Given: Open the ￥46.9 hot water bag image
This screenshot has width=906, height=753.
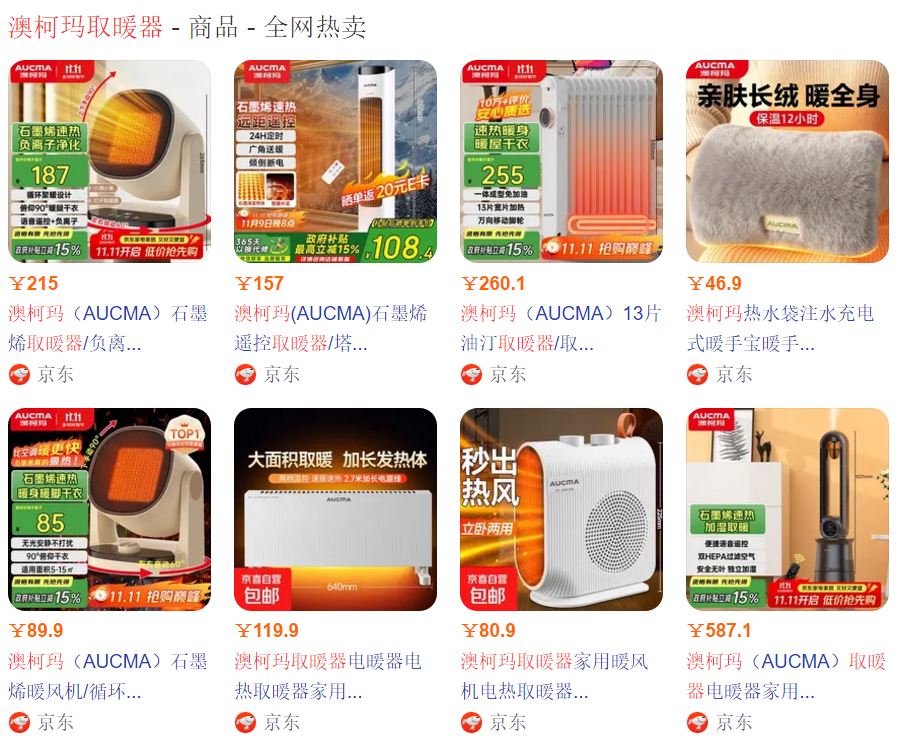Looking at the screenshot, I should pyautogui.click(x=788, y=161).
